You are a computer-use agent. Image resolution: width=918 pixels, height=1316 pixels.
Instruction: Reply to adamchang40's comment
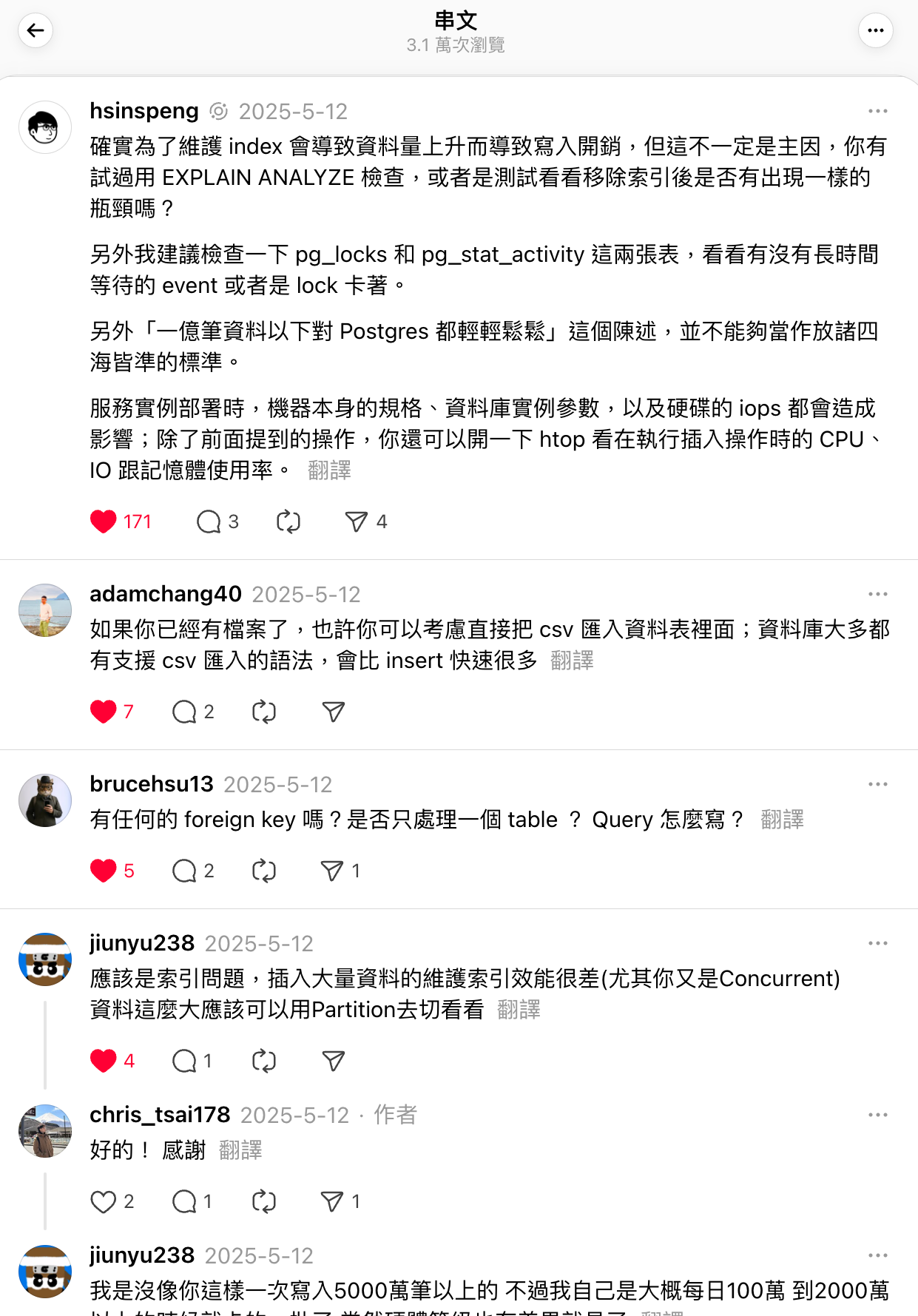click(x=184, y=712)
